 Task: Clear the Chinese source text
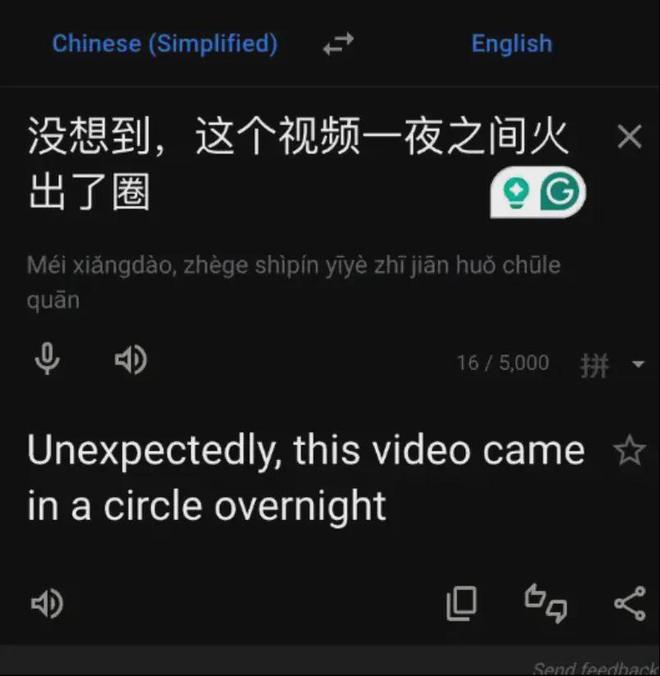(629, 137)
